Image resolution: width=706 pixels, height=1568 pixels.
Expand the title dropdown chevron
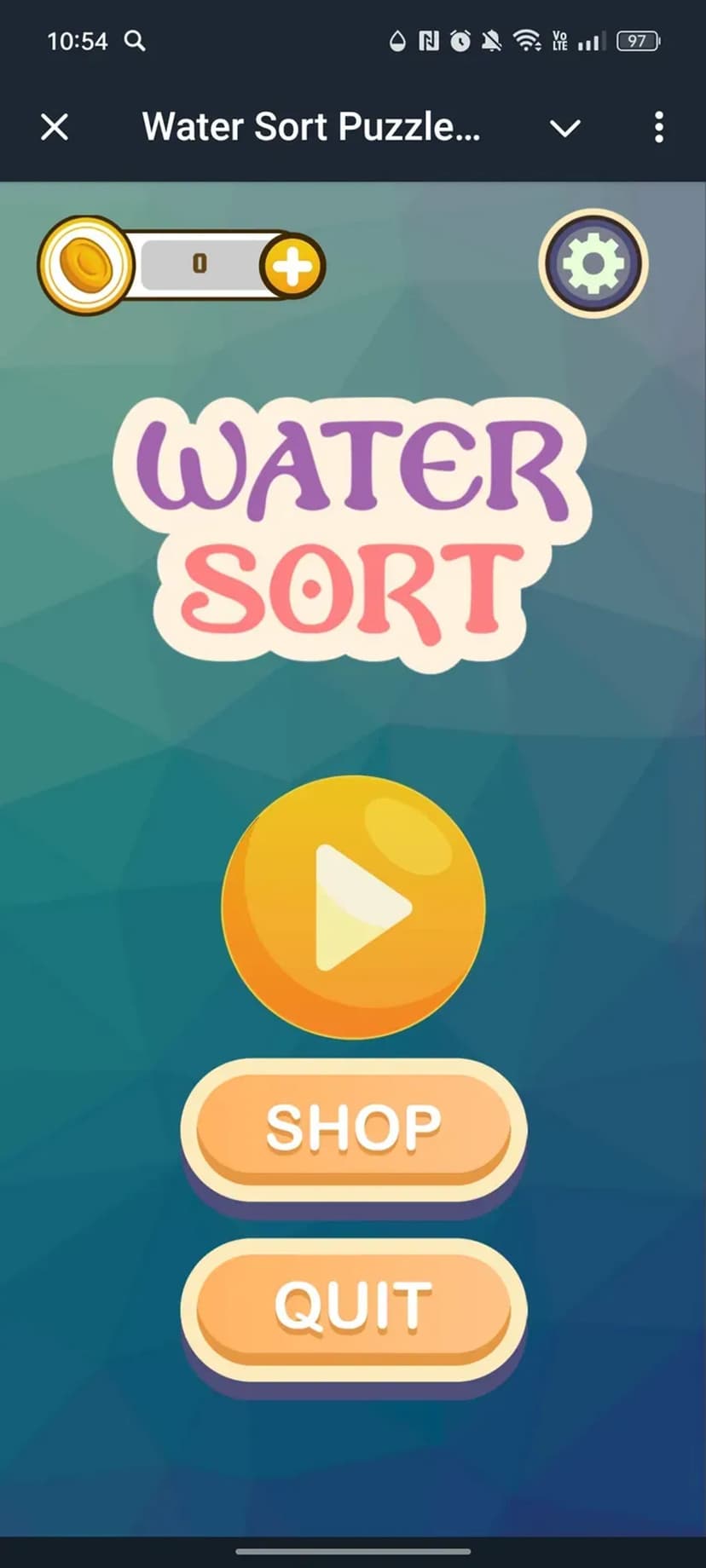coord(564,129)
